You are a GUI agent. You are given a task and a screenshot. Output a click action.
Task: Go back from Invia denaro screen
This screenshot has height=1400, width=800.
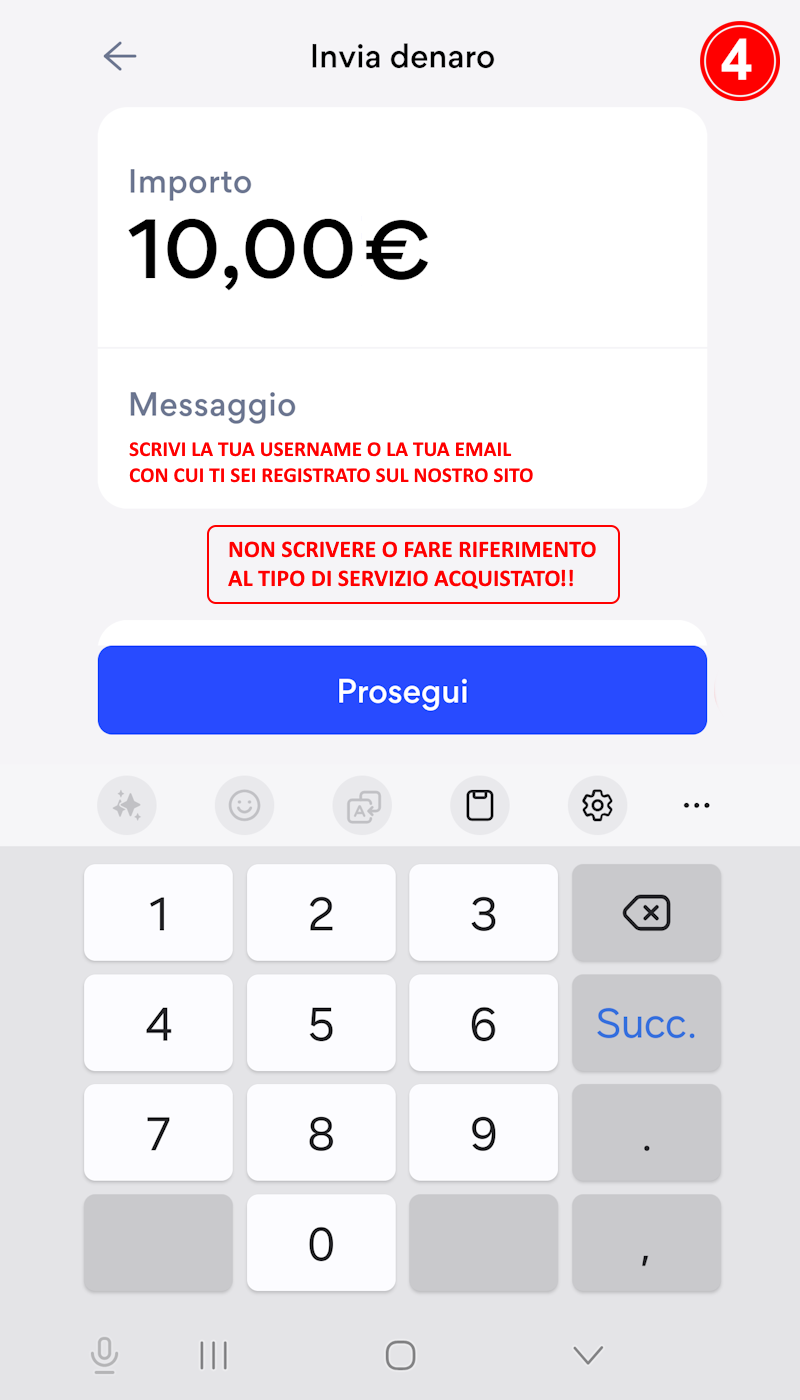click(x=120, y=56)
